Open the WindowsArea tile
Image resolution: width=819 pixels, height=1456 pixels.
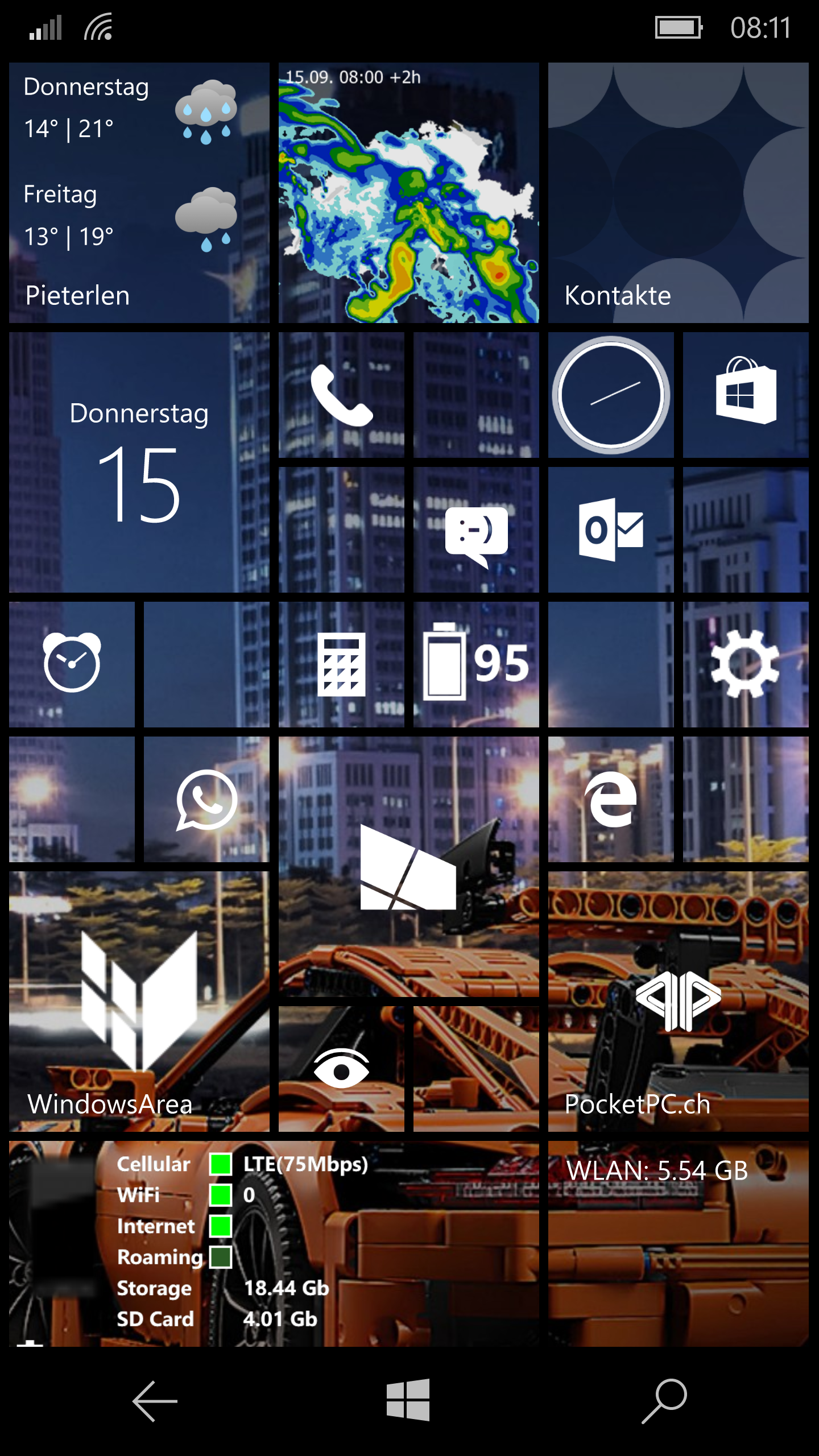139,1002
